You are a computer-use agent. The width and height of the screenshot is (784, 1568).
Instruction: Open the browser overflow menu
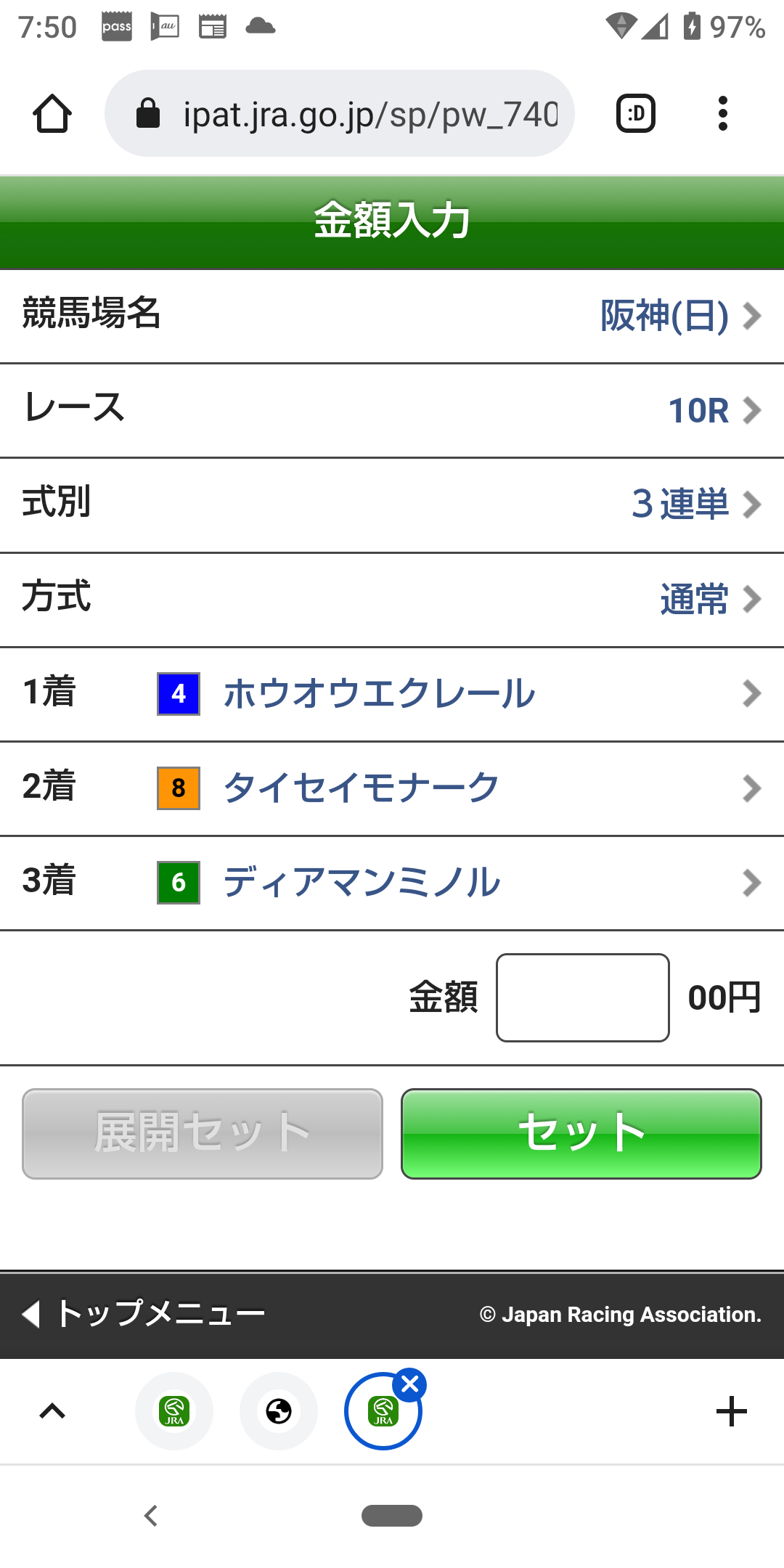pos(722,114)
